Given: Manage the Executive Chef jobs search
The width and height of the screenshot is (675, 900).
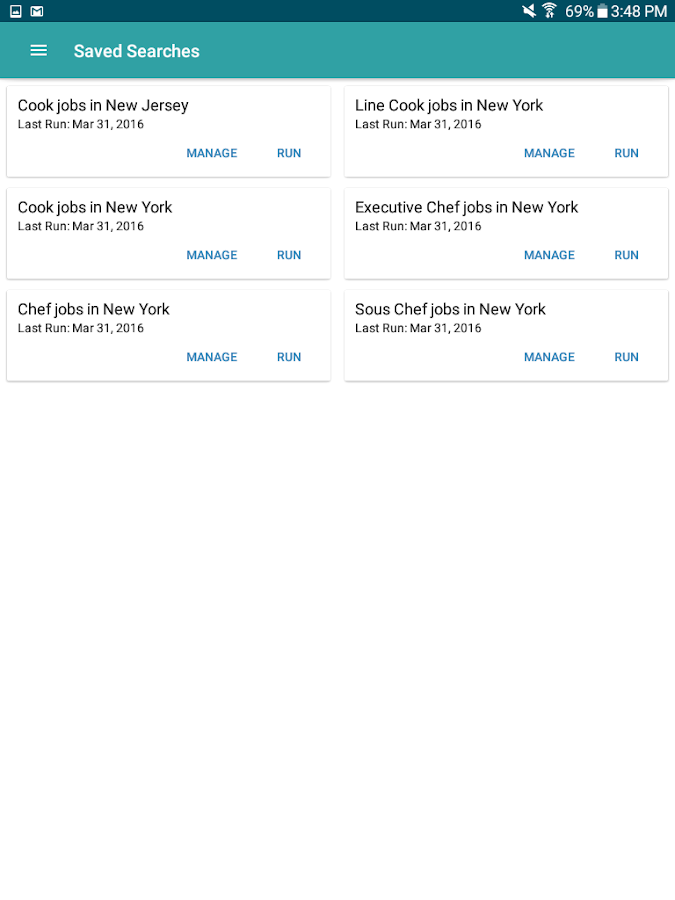Looking at the screenshot, I should (549, 255).
